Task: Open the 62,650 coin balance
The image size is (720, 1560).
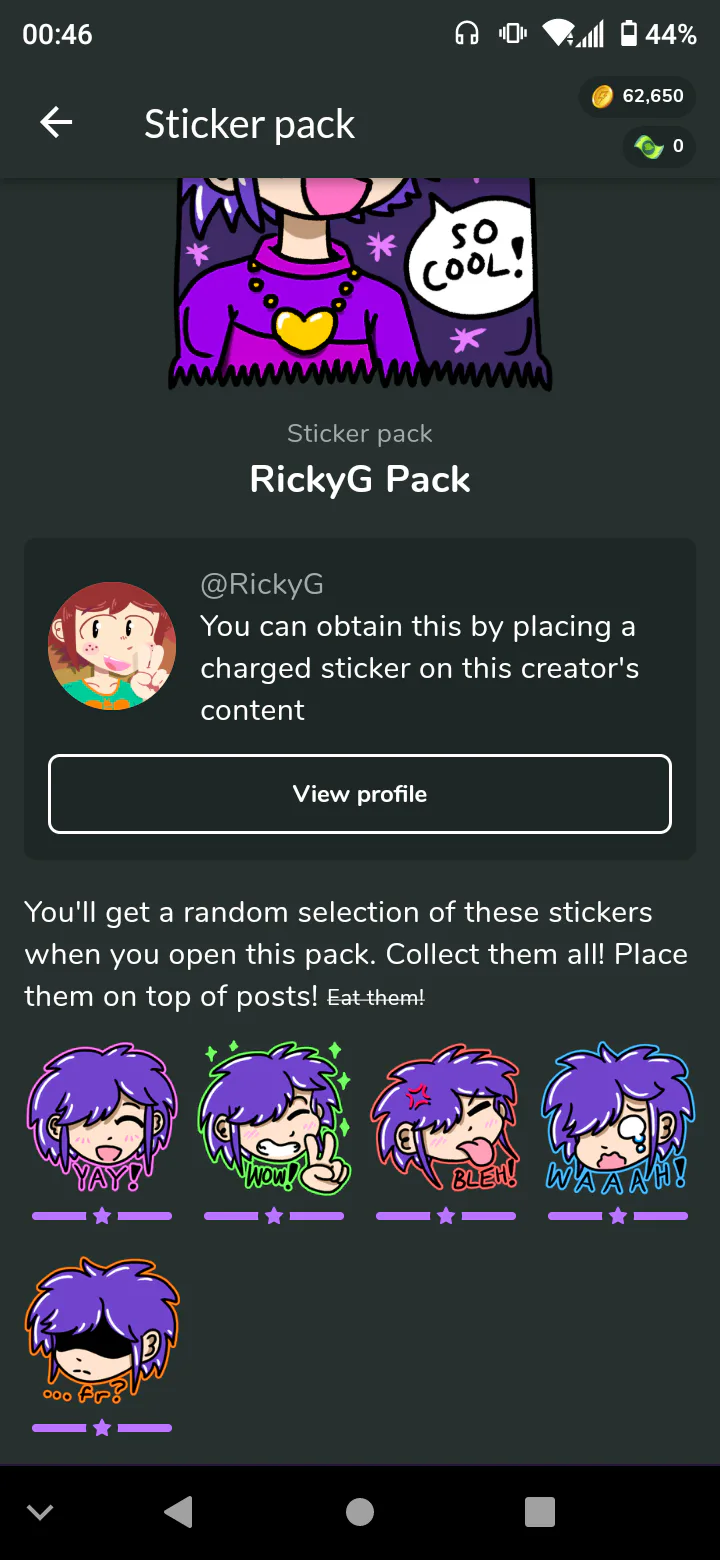Action: pos(638,97)
